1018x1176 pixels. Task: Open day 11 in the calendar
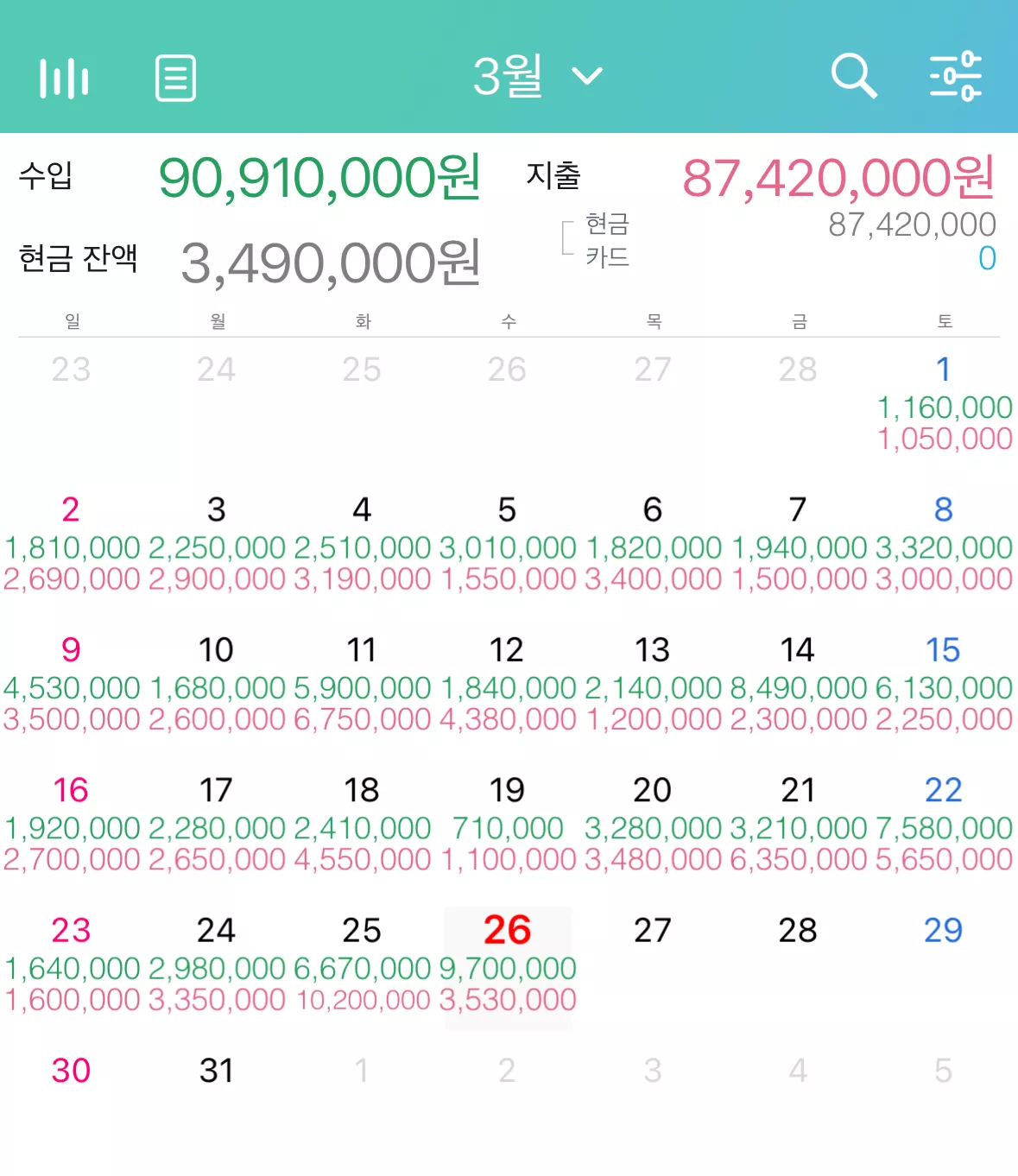pyautogui.click(x=362, y=684)
